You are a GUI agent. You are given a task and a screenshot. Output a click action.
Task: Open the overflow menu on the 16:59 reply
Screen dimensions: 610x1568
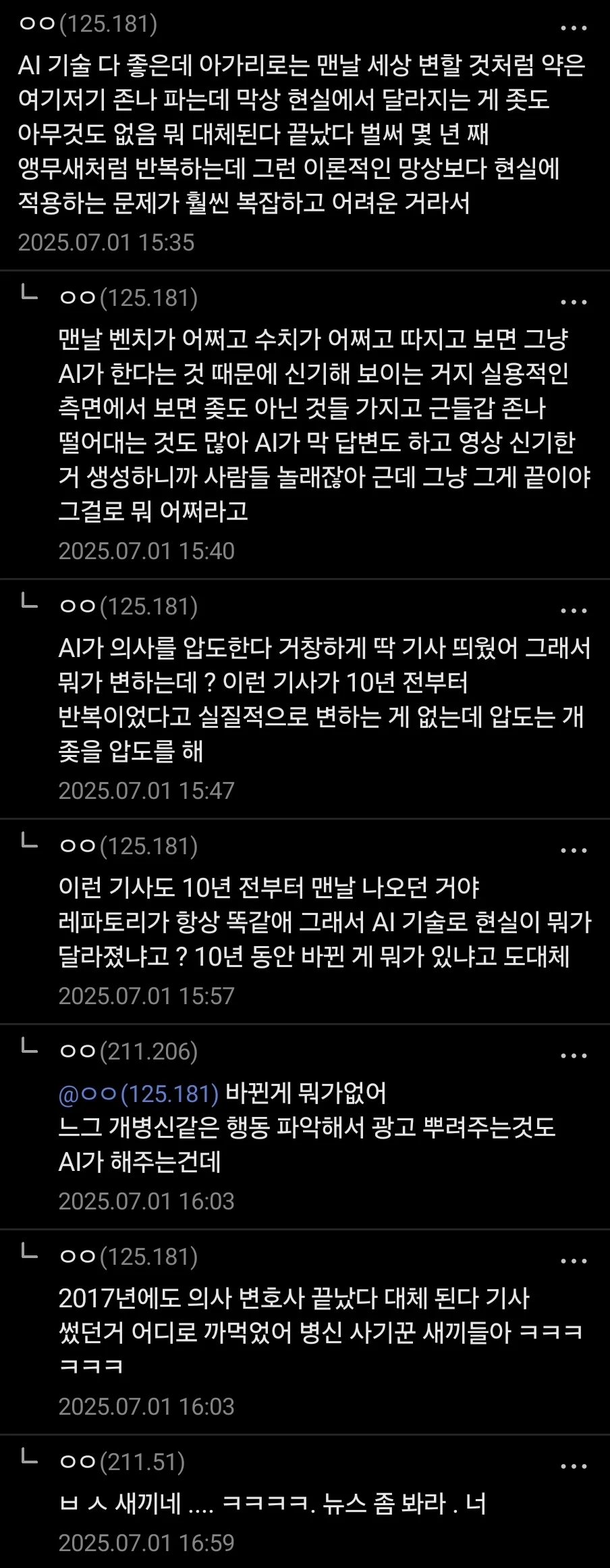(574, 1467)
